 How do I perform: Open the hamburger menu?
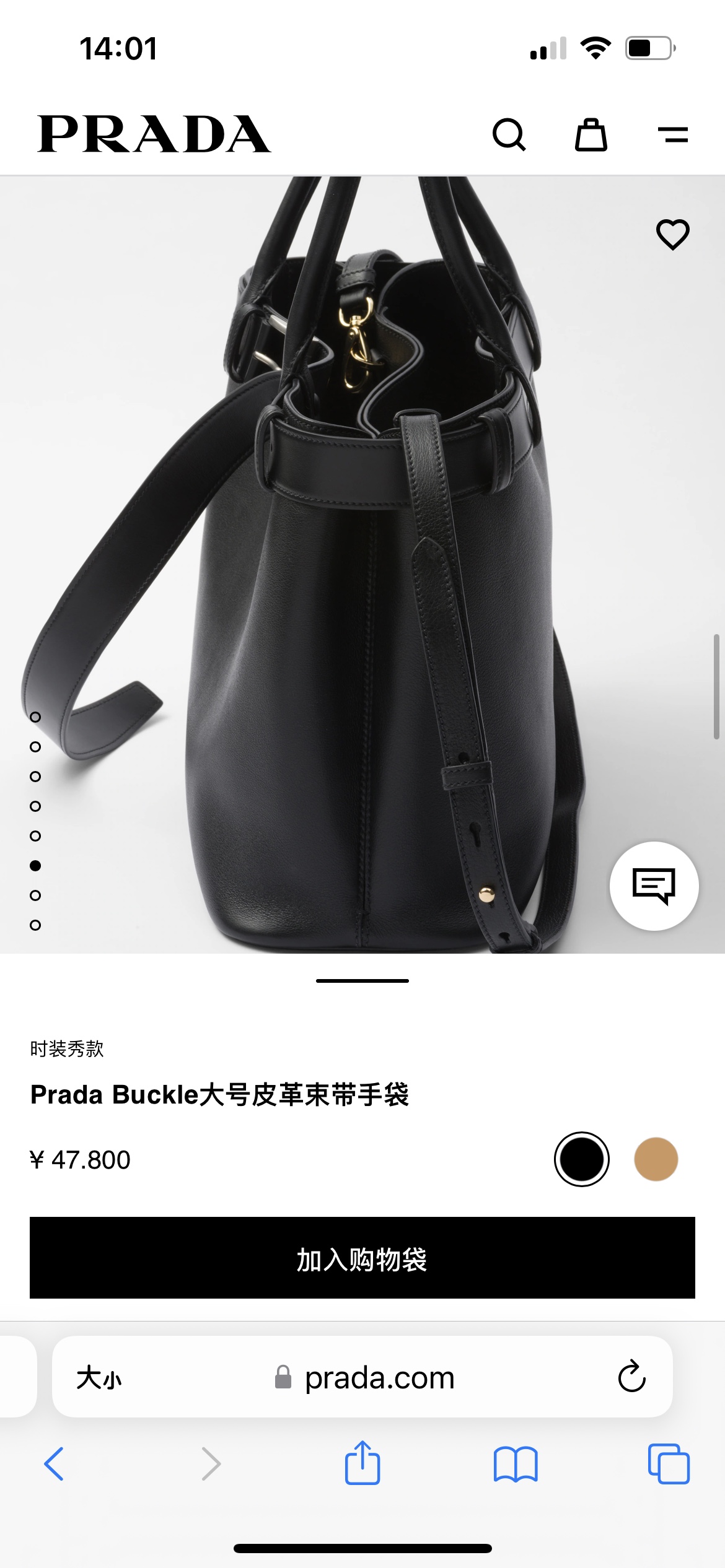click(673, 134)
